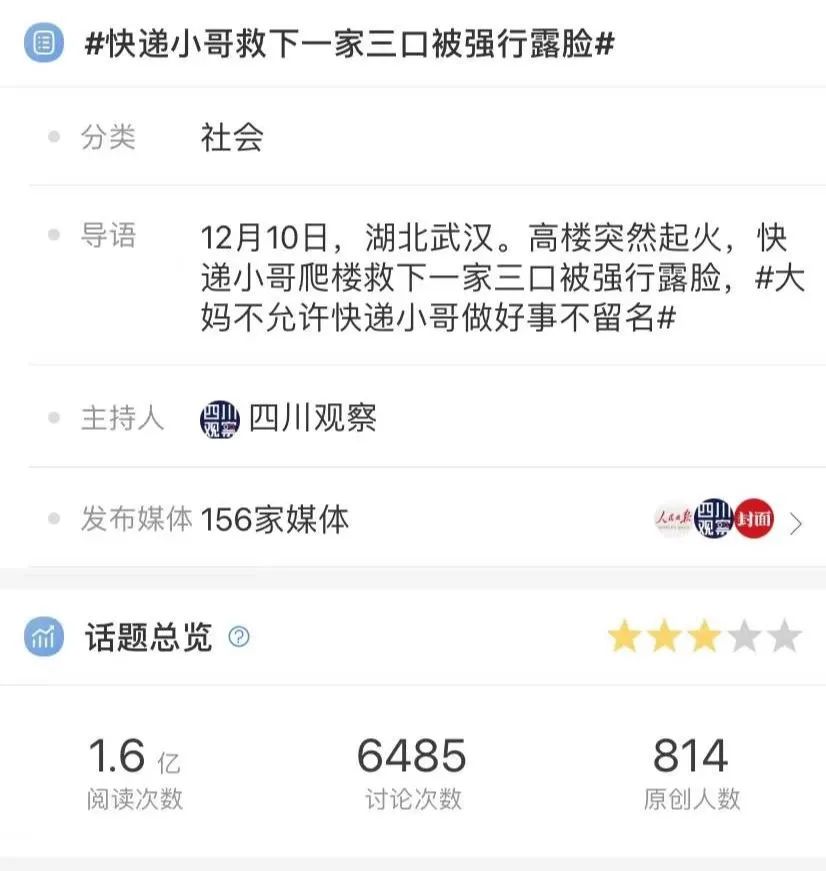Click the 四川观察 logo in the 发布媒体 row
Viewport: 826px width, 871px height.
[712, 520]
